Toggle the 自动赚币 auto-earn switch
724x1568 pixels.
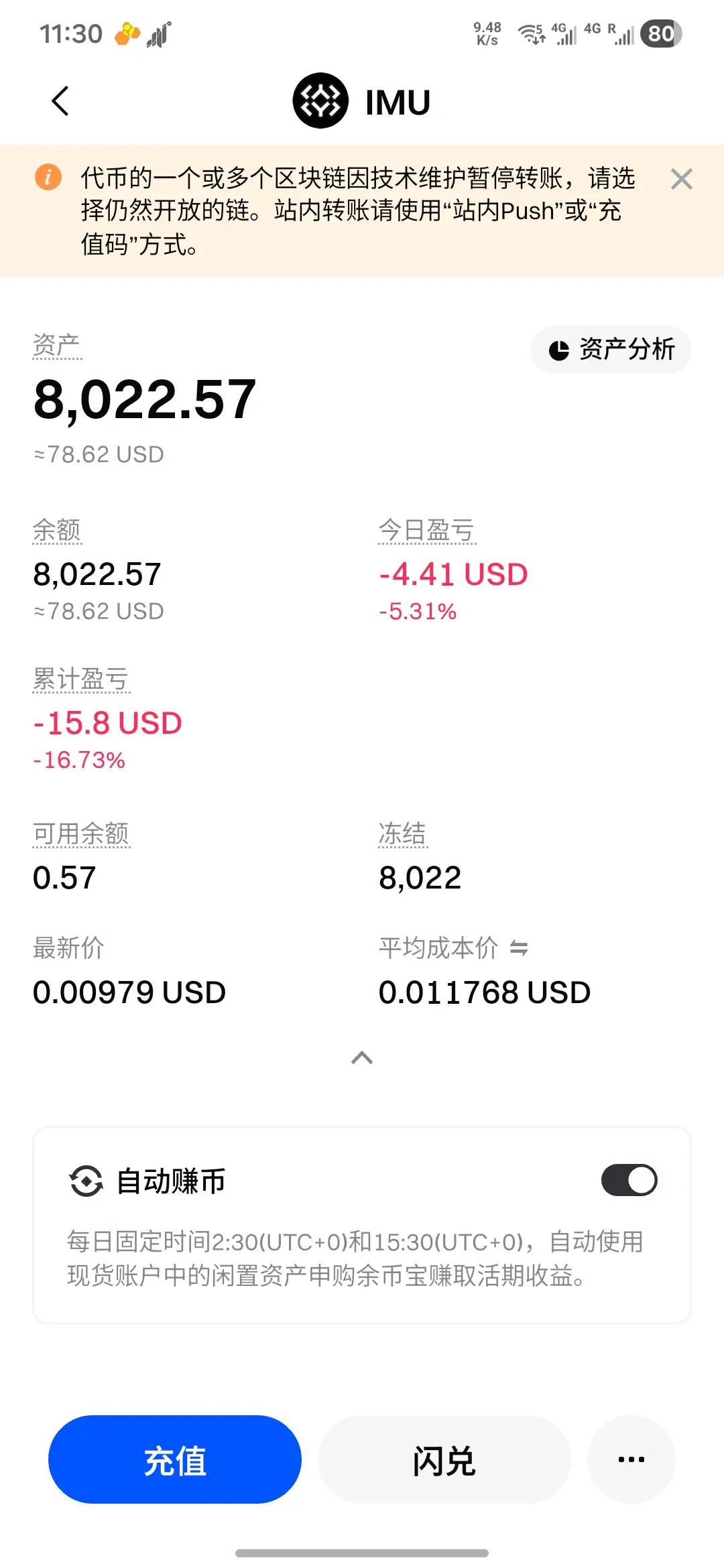coord(629,1180)
